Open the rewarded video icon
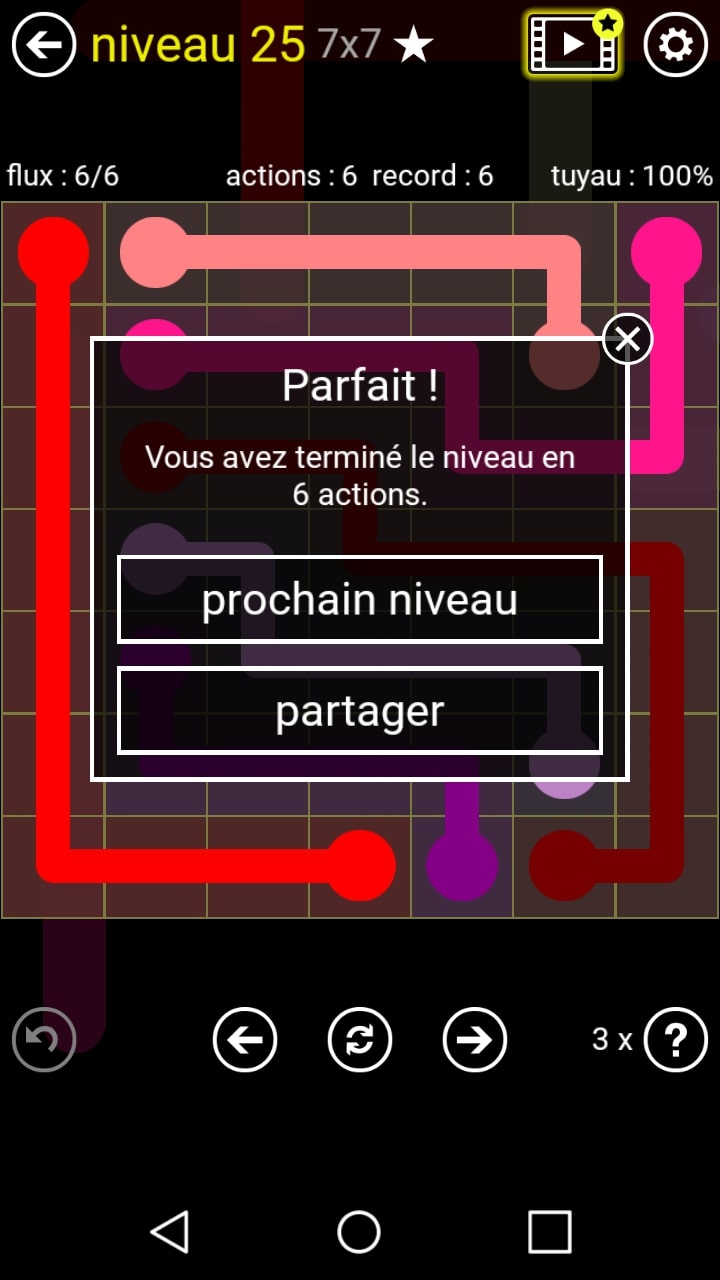 click(x=574, y=45)
